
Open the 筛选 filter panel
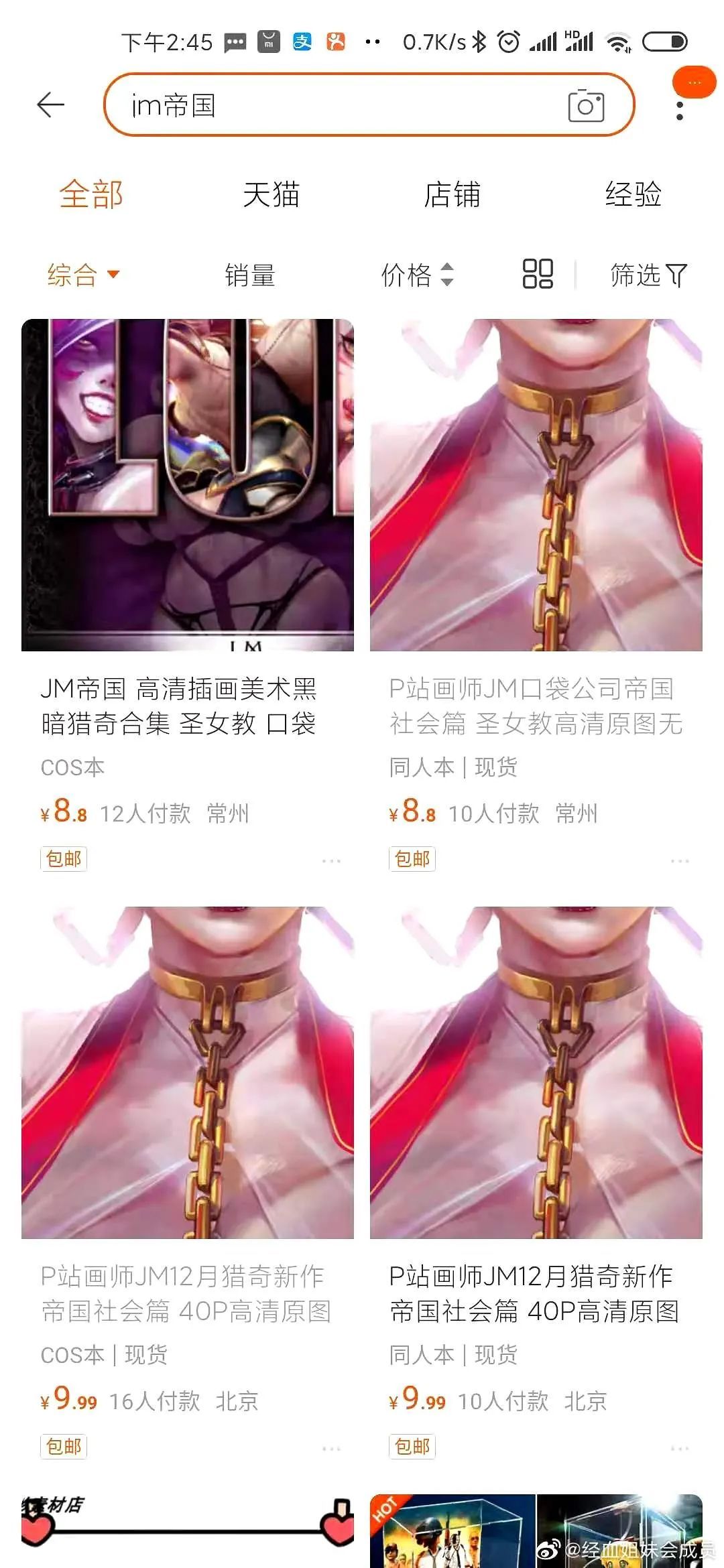pos(648,275)
